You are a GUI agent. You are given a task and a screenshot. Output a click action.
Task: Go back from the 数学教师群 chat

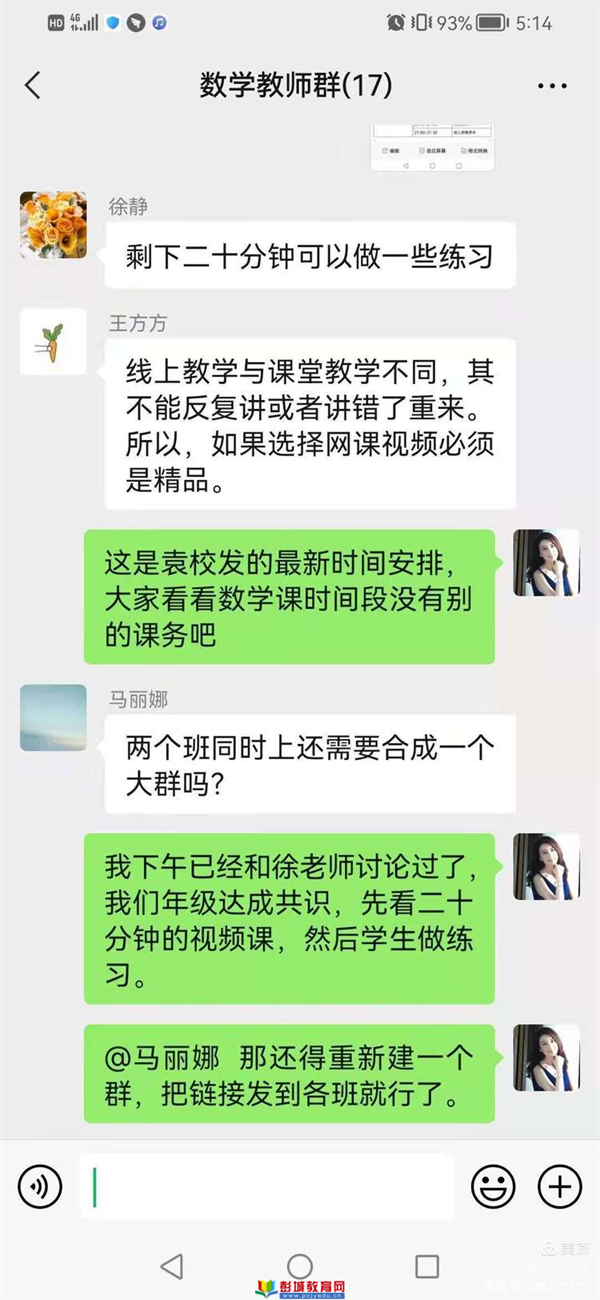click(x=32, y=86)
